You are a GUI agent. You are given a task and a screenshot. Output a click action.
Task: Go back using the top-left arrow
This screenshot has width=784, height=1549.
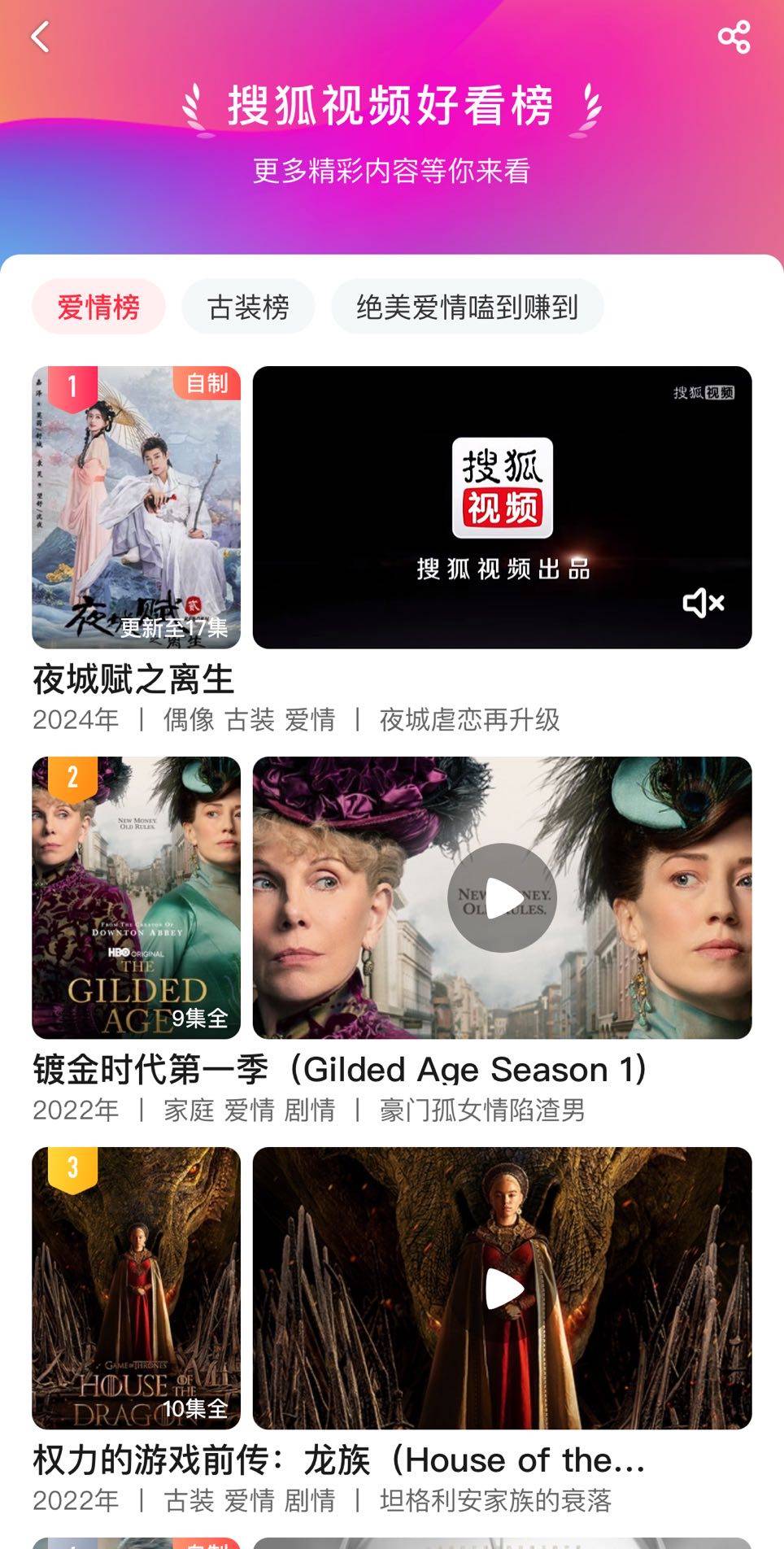[41, 37]
